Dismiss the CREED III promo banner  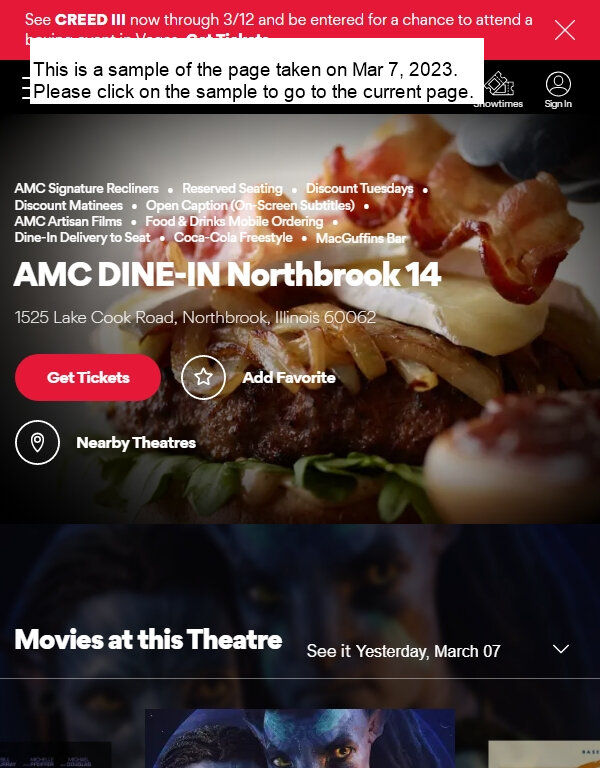[x=565, y=30]
